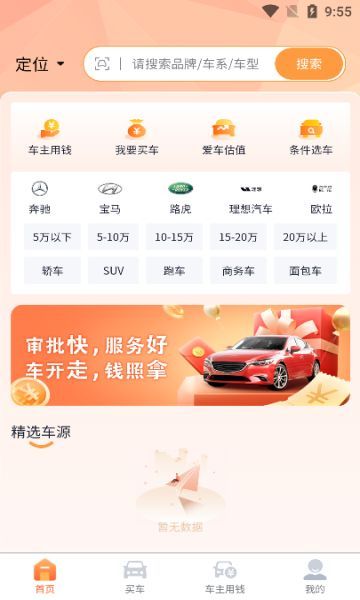Choose the 理想汽车 brand

point(251,198)
